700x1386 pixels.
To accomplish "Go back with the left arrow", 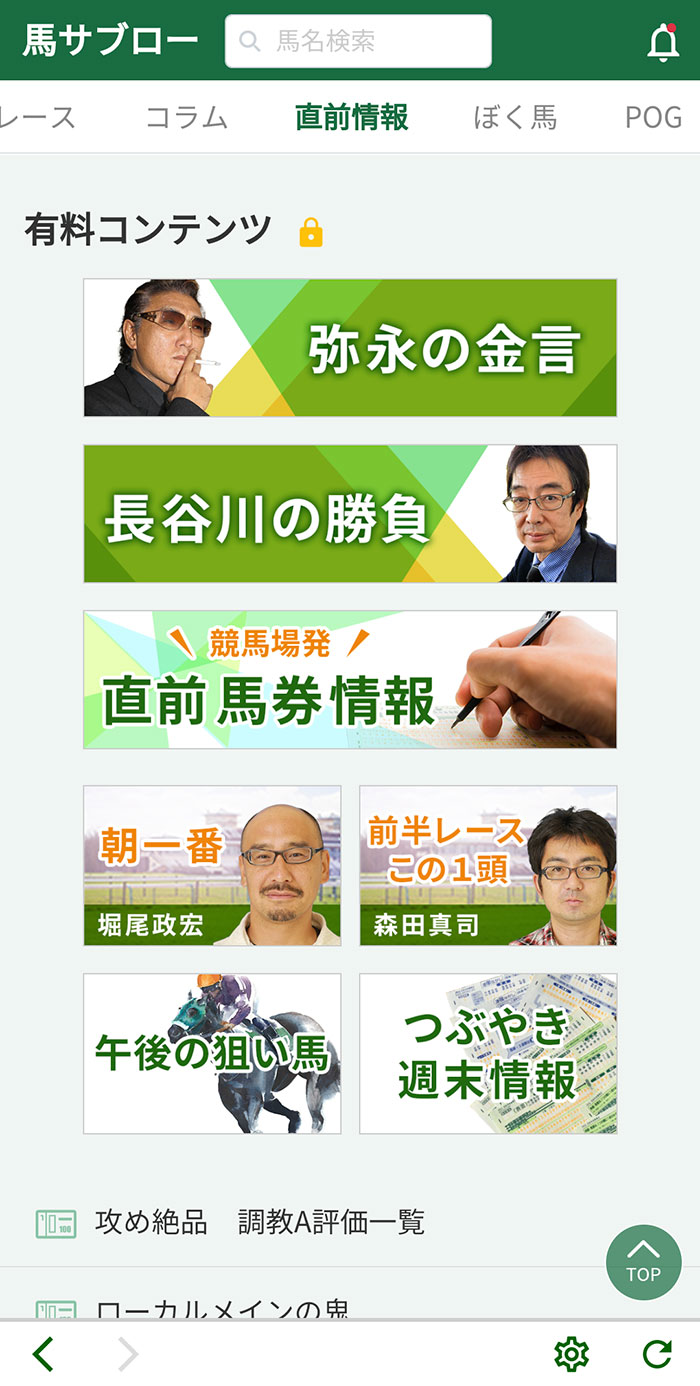I will point(43,1354).
